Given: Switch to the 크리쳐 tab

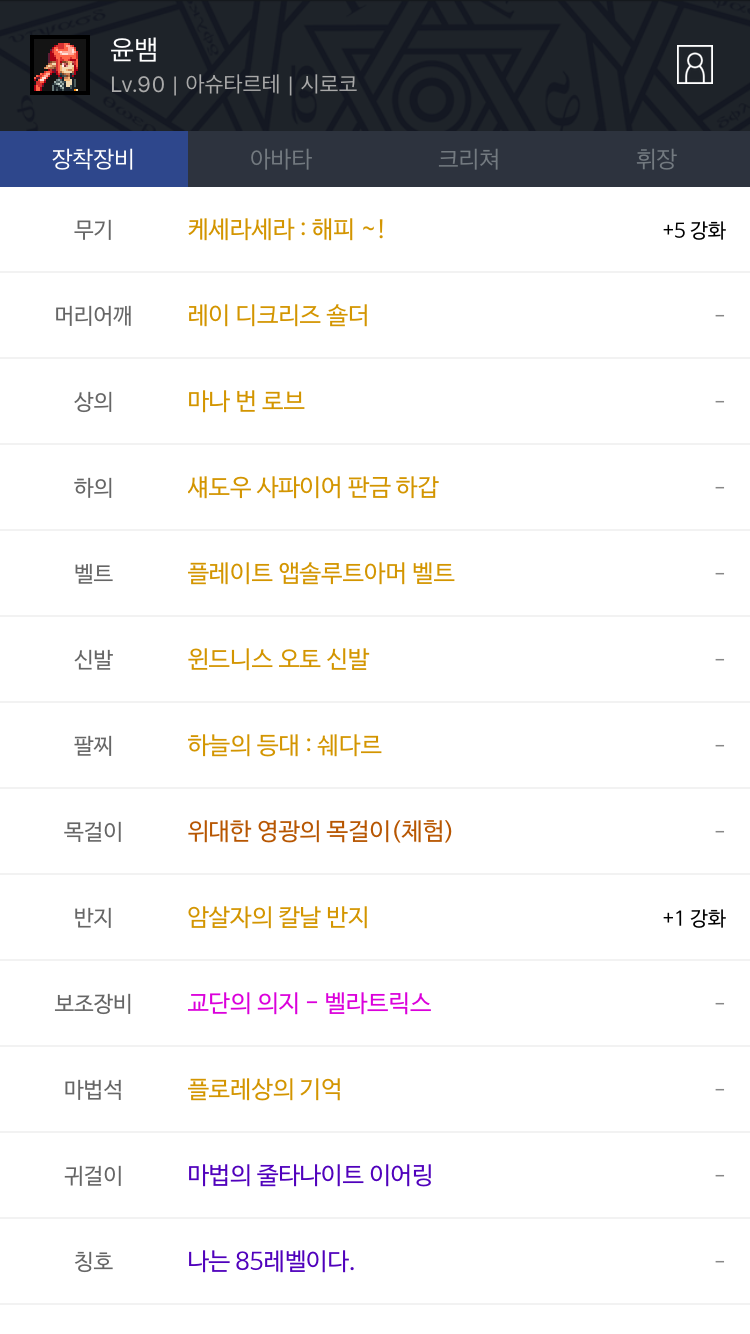Looking at the screenshot, I should (468, 159).
